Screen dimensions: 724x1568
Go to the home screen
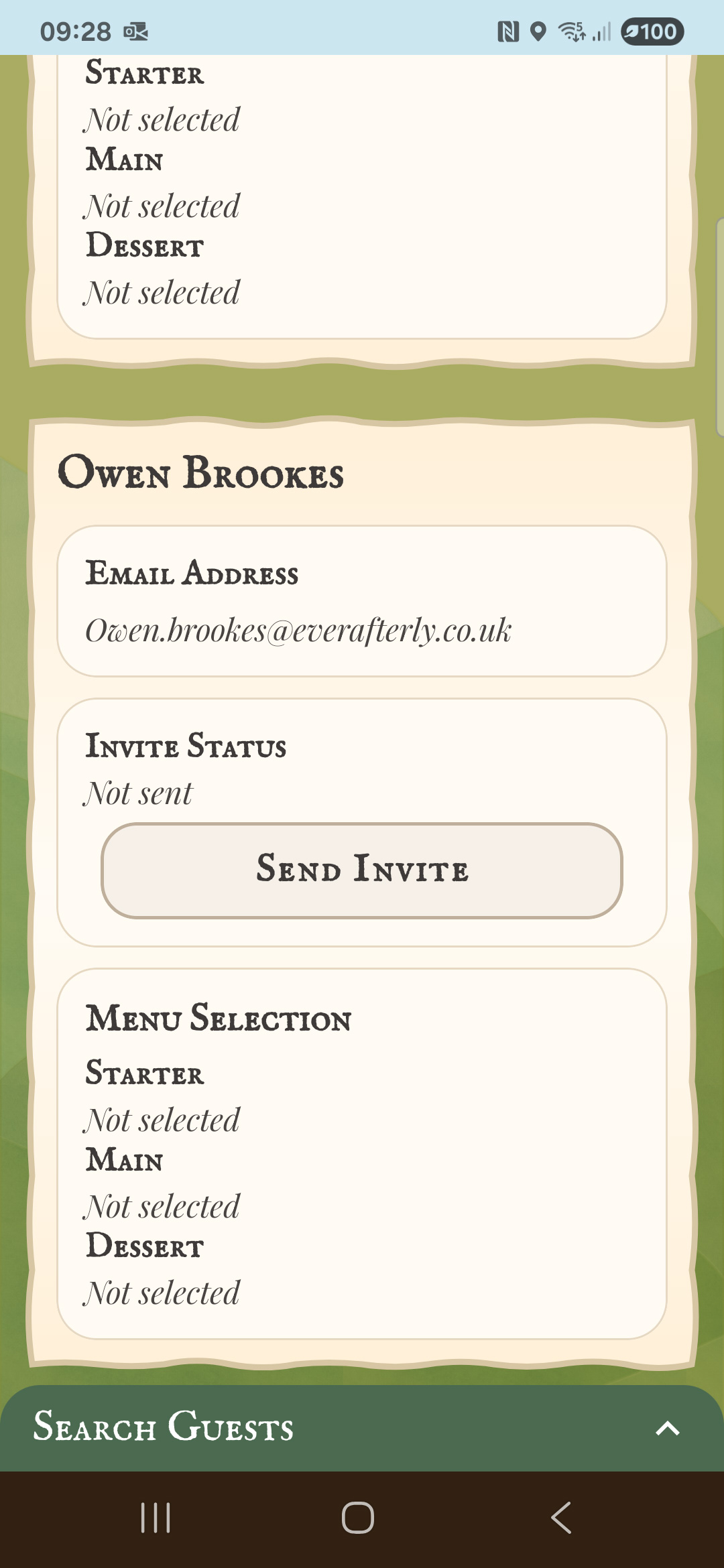358,1518
